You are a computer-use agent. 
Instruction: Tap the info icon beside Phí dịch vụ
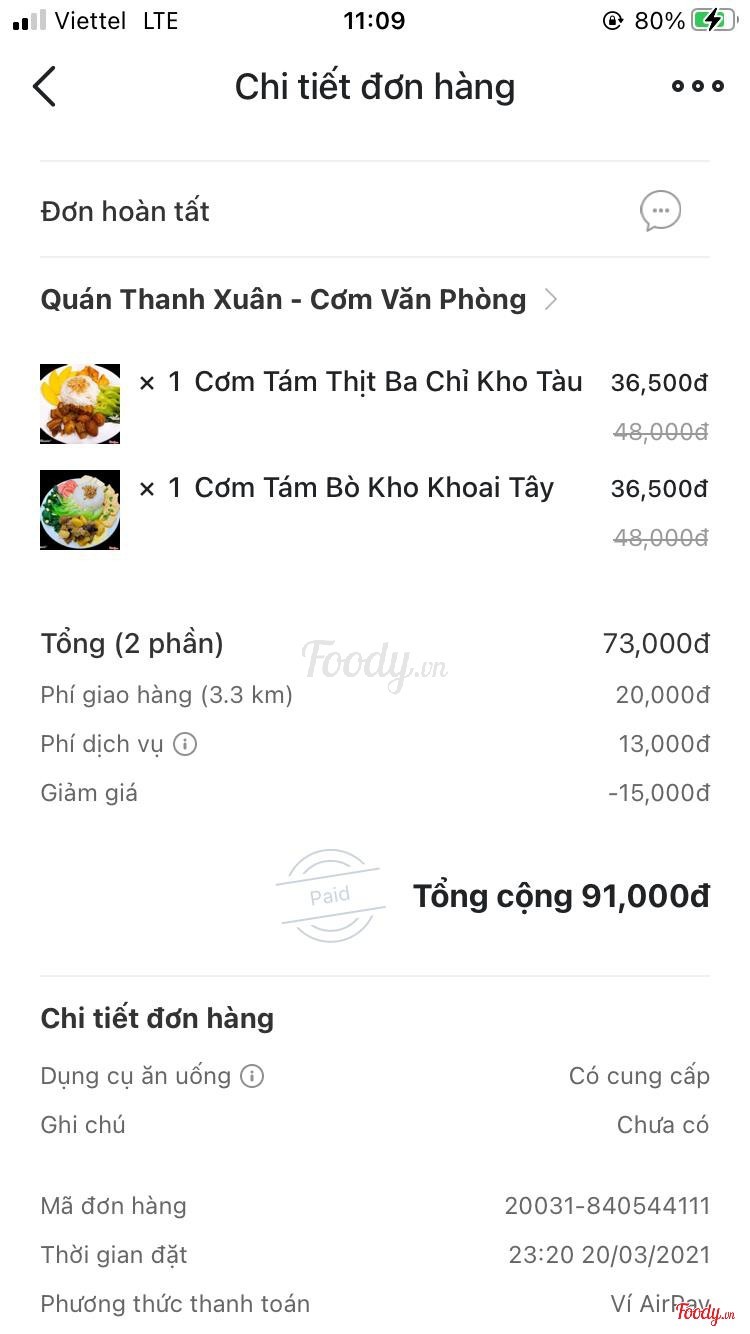tap(185, 744)
